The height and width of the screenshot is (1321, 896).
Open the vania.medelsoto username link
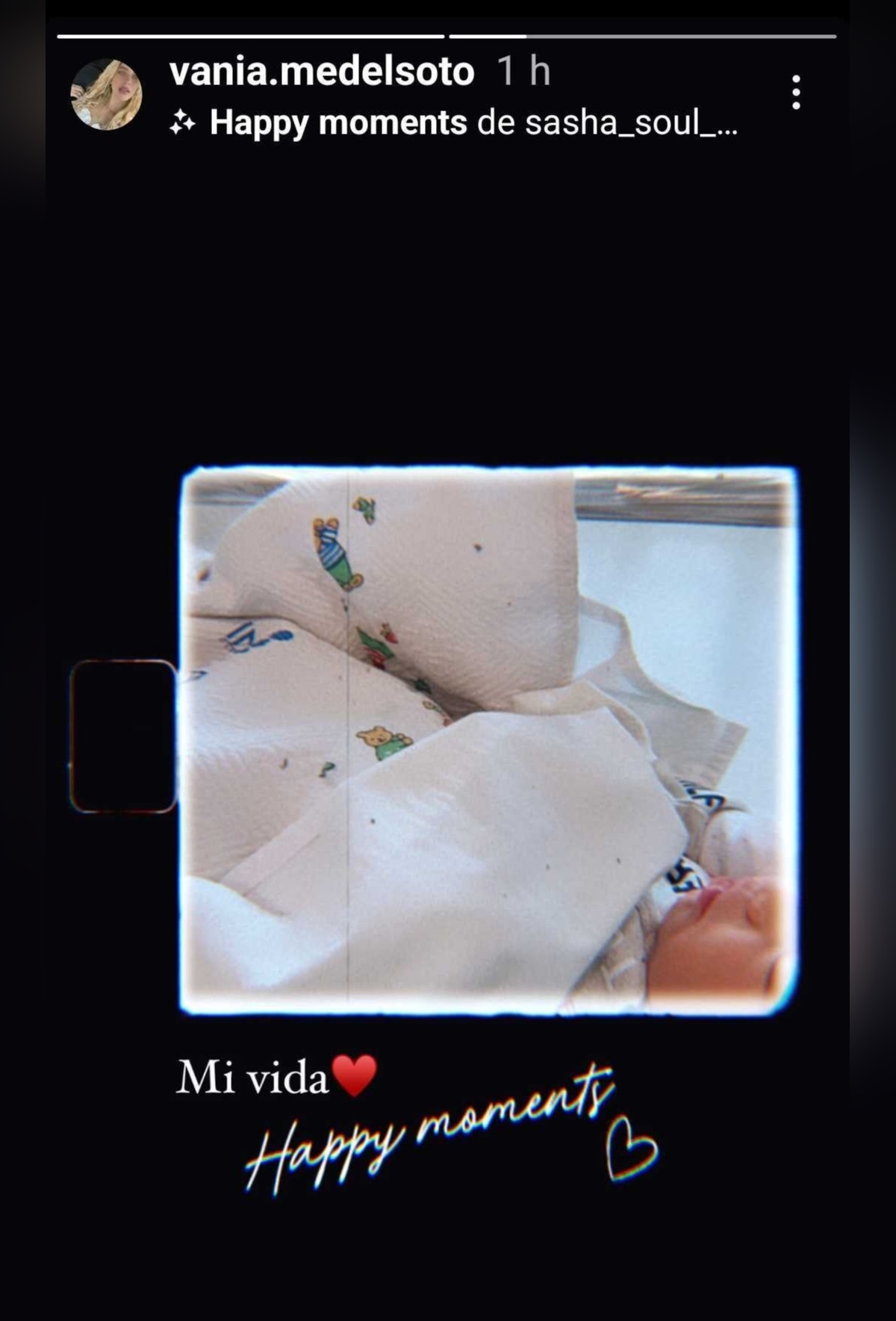point(322,72)
